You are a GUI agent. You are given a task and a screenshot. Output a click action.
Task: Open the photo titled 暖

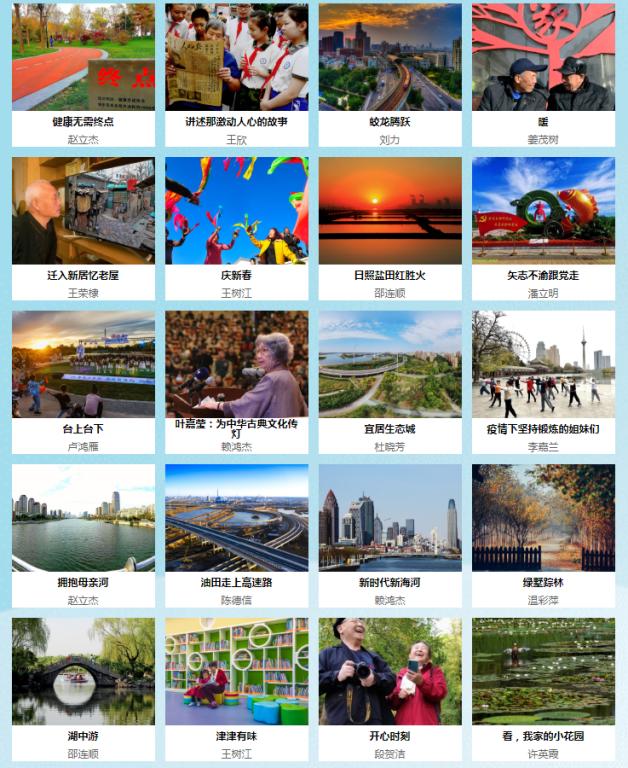(x=543, y=57)
